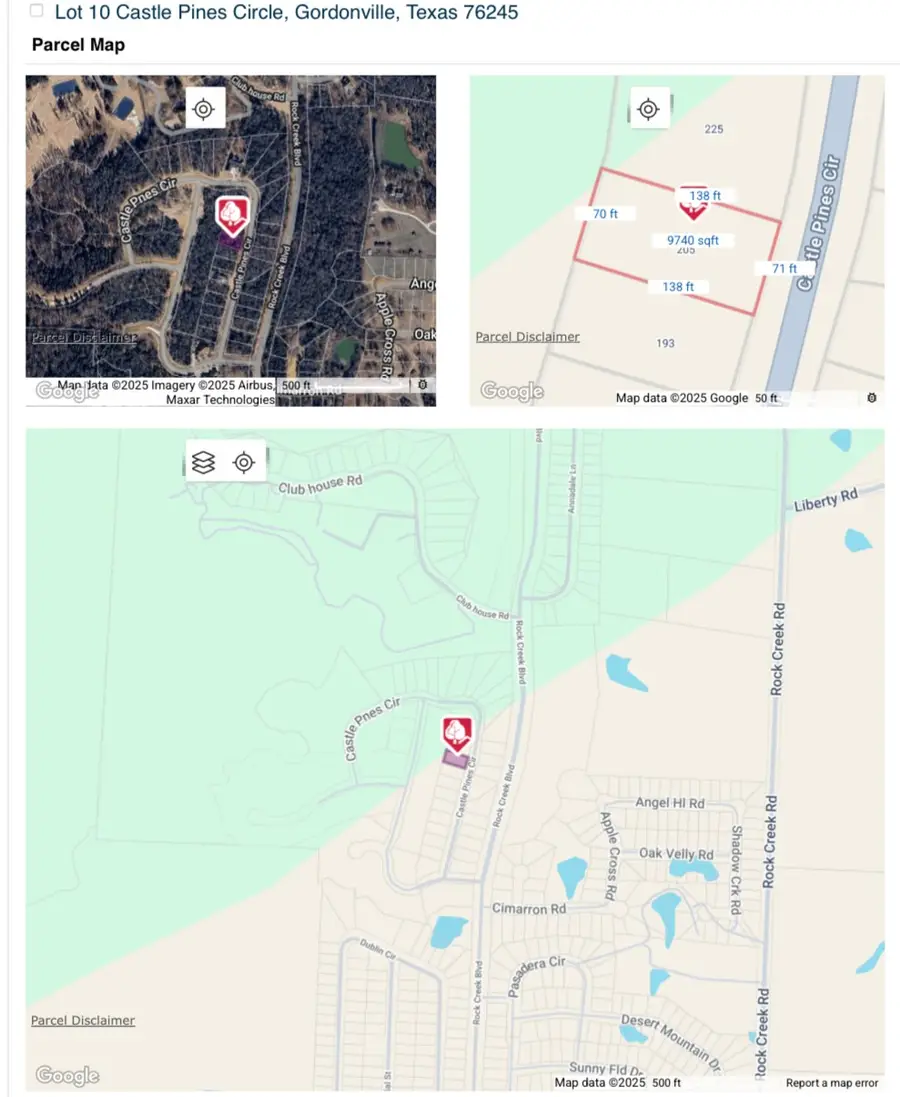
Task: Open Parcel Disclaimer on the aerial map
Action: (x=83, y=339)
